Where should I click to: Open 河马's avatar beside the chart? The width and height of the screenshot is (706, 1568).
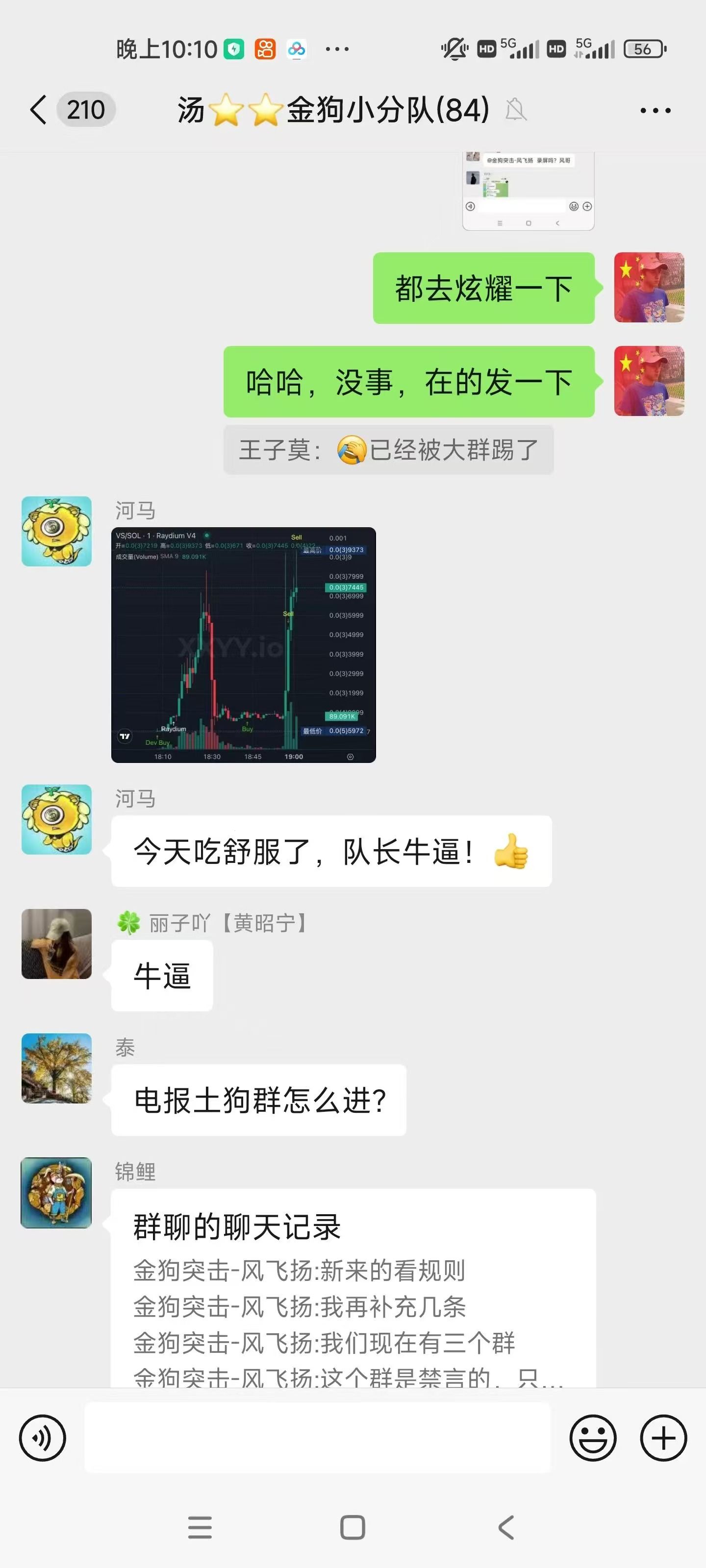(57, 531)
